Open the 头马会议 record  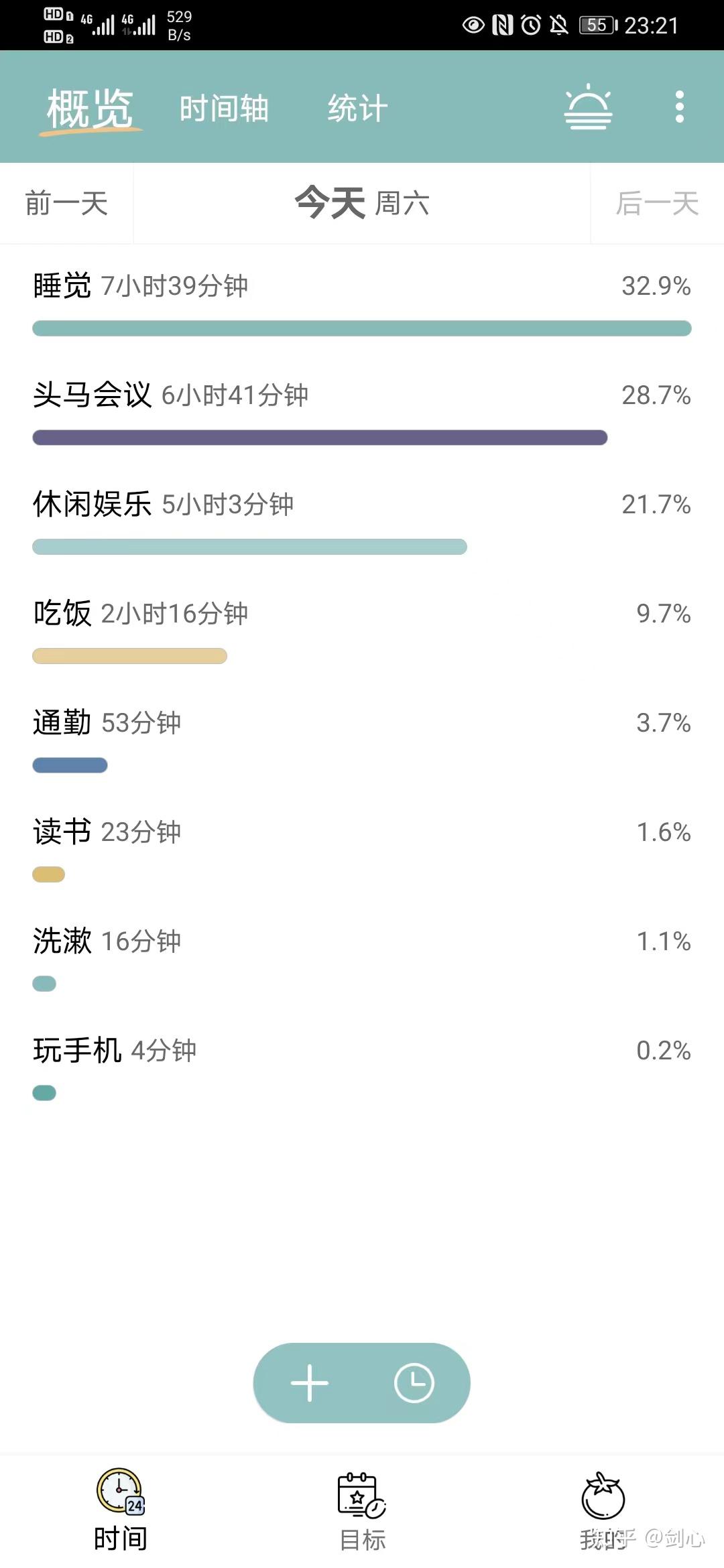pos(362,412)
